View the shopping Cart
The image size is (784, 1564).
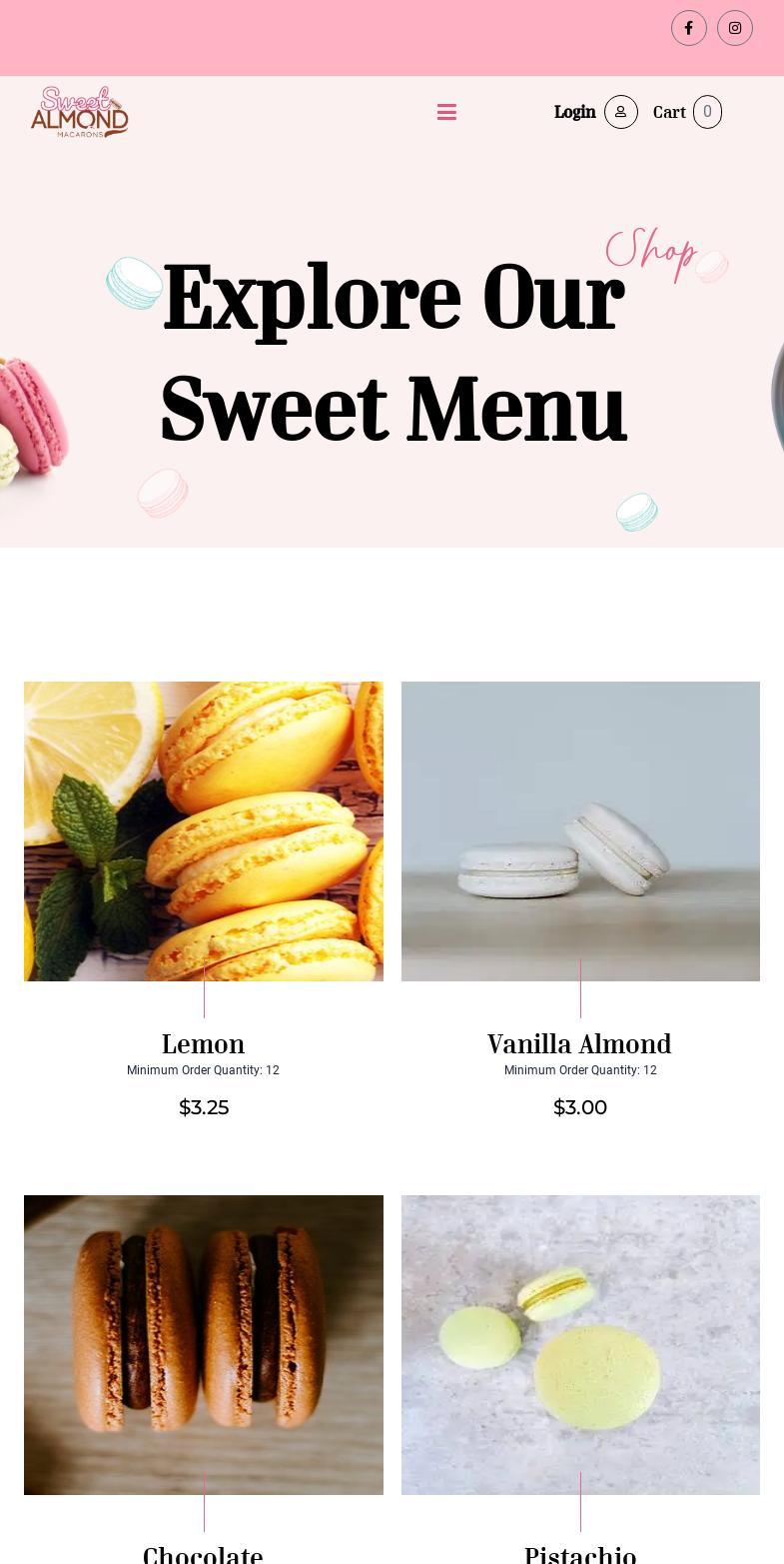(686, 112)
